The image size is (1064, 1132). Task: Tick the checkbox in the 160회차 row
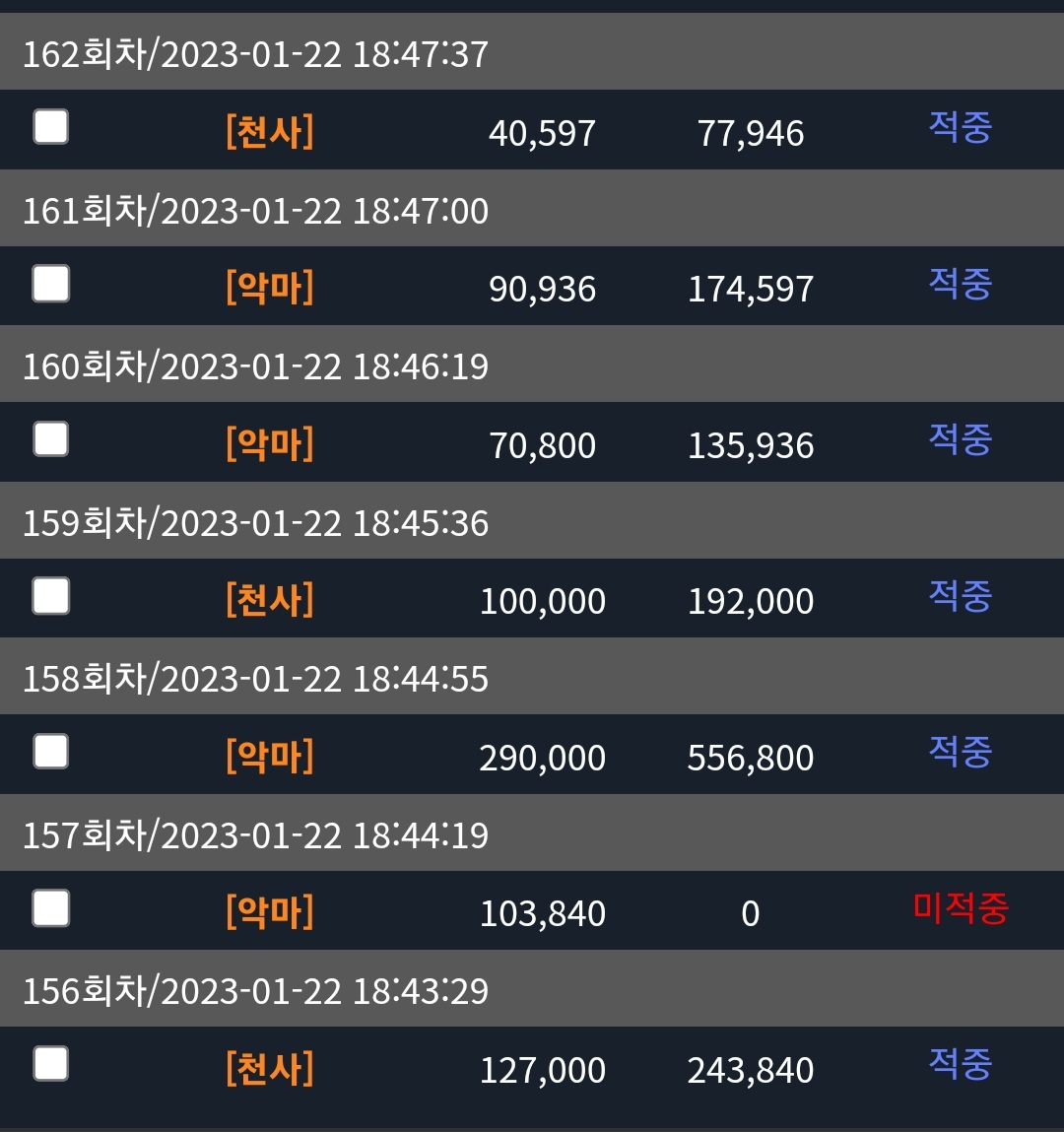(50, 439)
